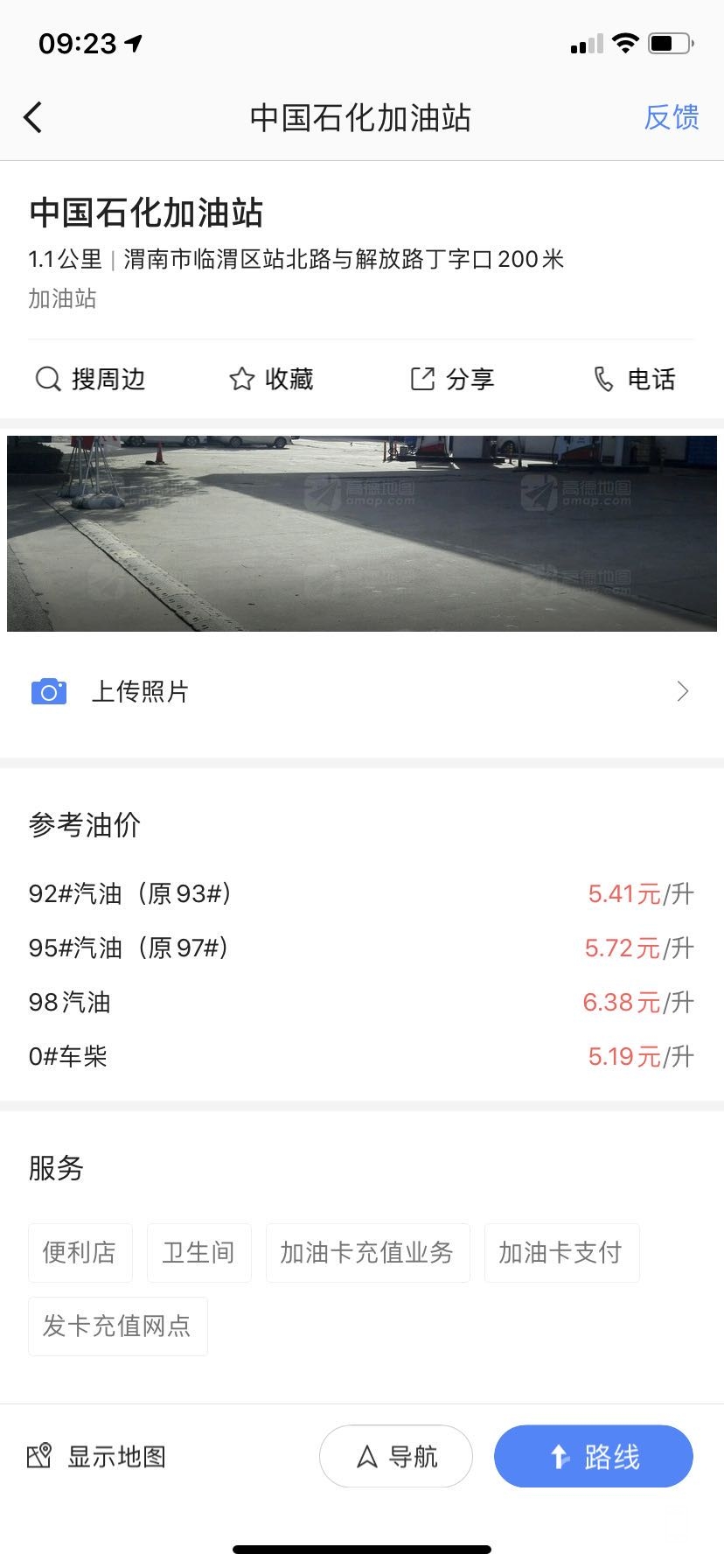The height and width of the screenshot is (1568, 724).
Task: Start navigation with 导航
Action: 396,1457
